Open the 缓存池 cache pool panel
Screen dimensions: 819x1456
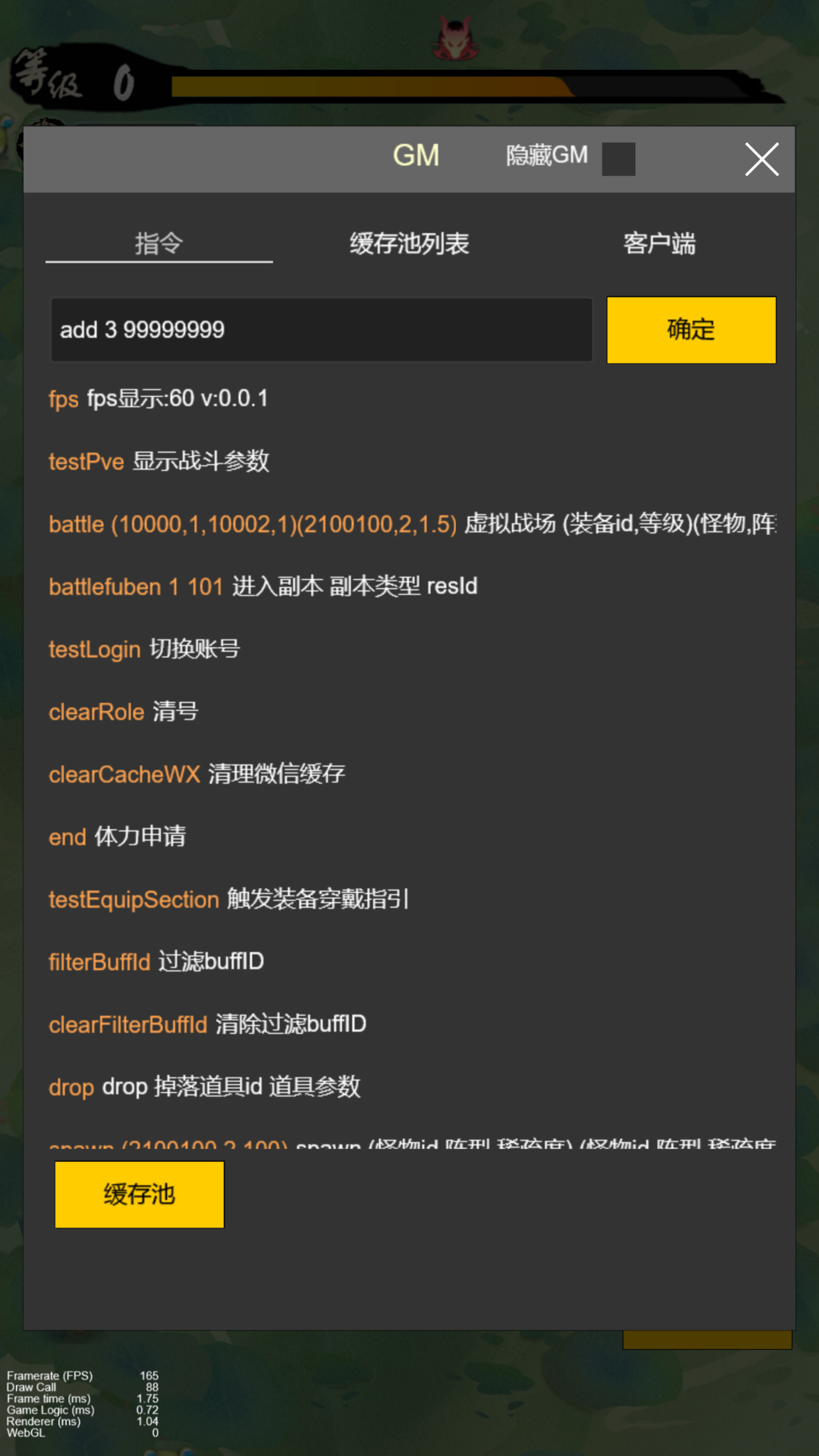(x=139, y=1196)
